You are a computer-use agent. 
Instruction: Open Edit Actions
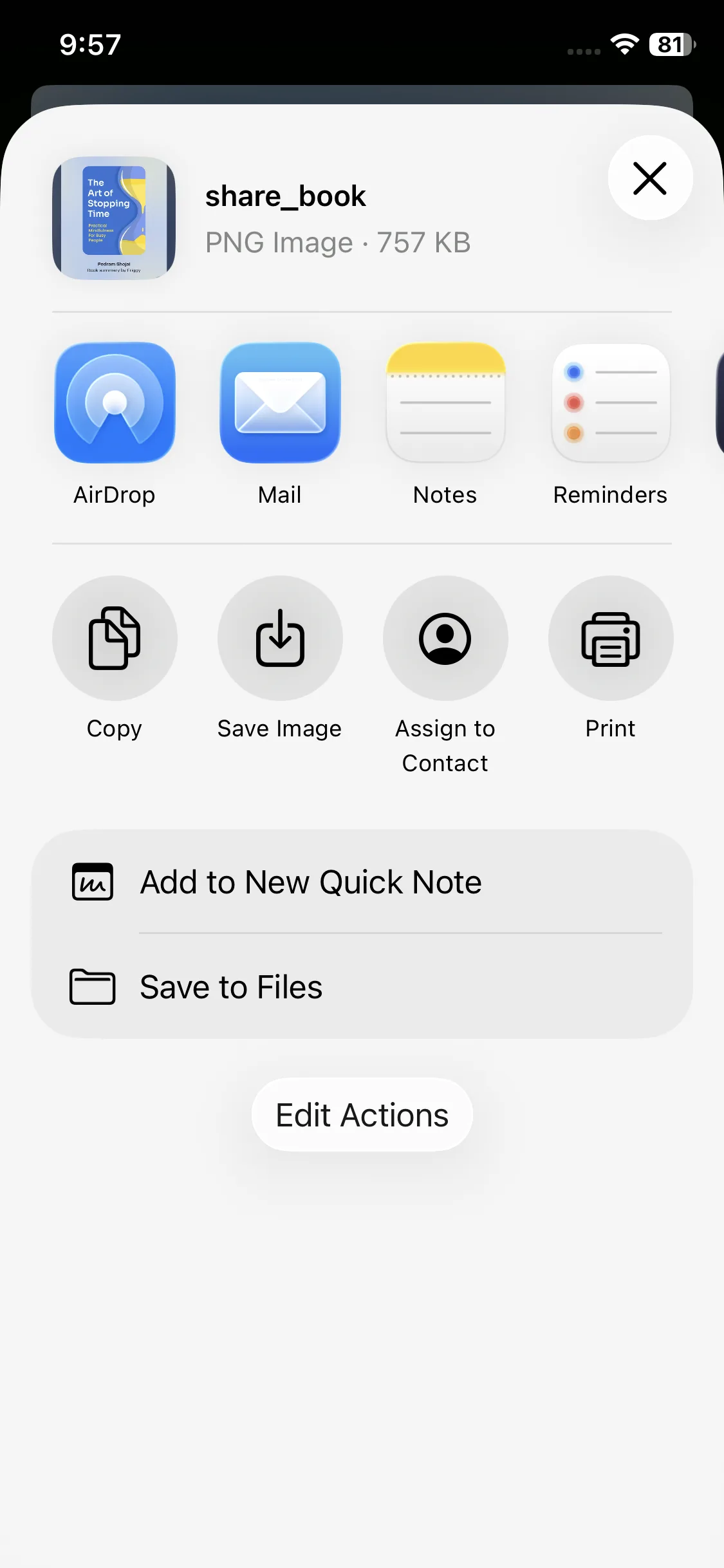pyautogui.click(x=362, y=1115)
